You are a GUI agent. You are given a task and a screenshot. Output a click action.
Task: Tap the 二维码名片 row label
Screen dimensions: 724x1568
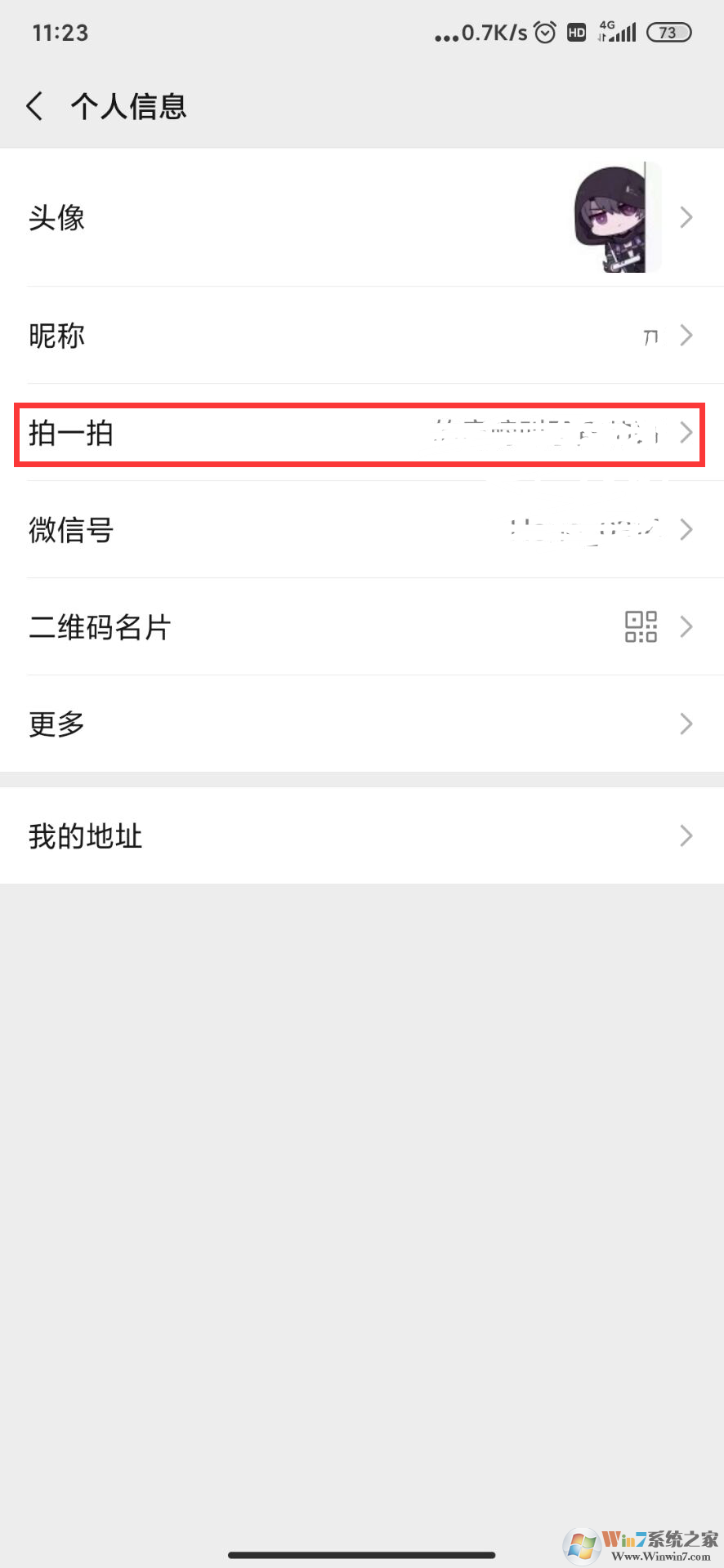(99, 626)
